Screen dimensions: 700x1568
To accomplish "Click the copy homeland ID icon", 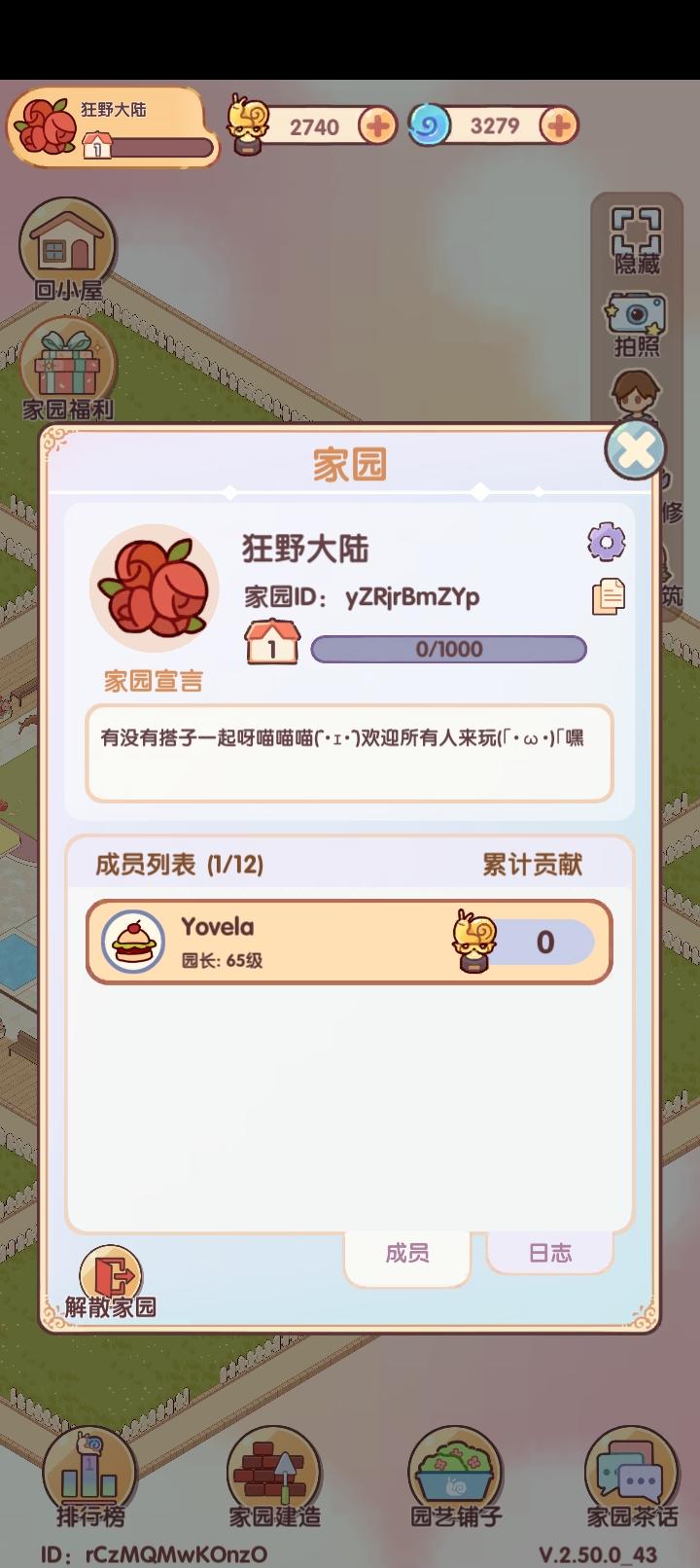I will coord(608,598).
